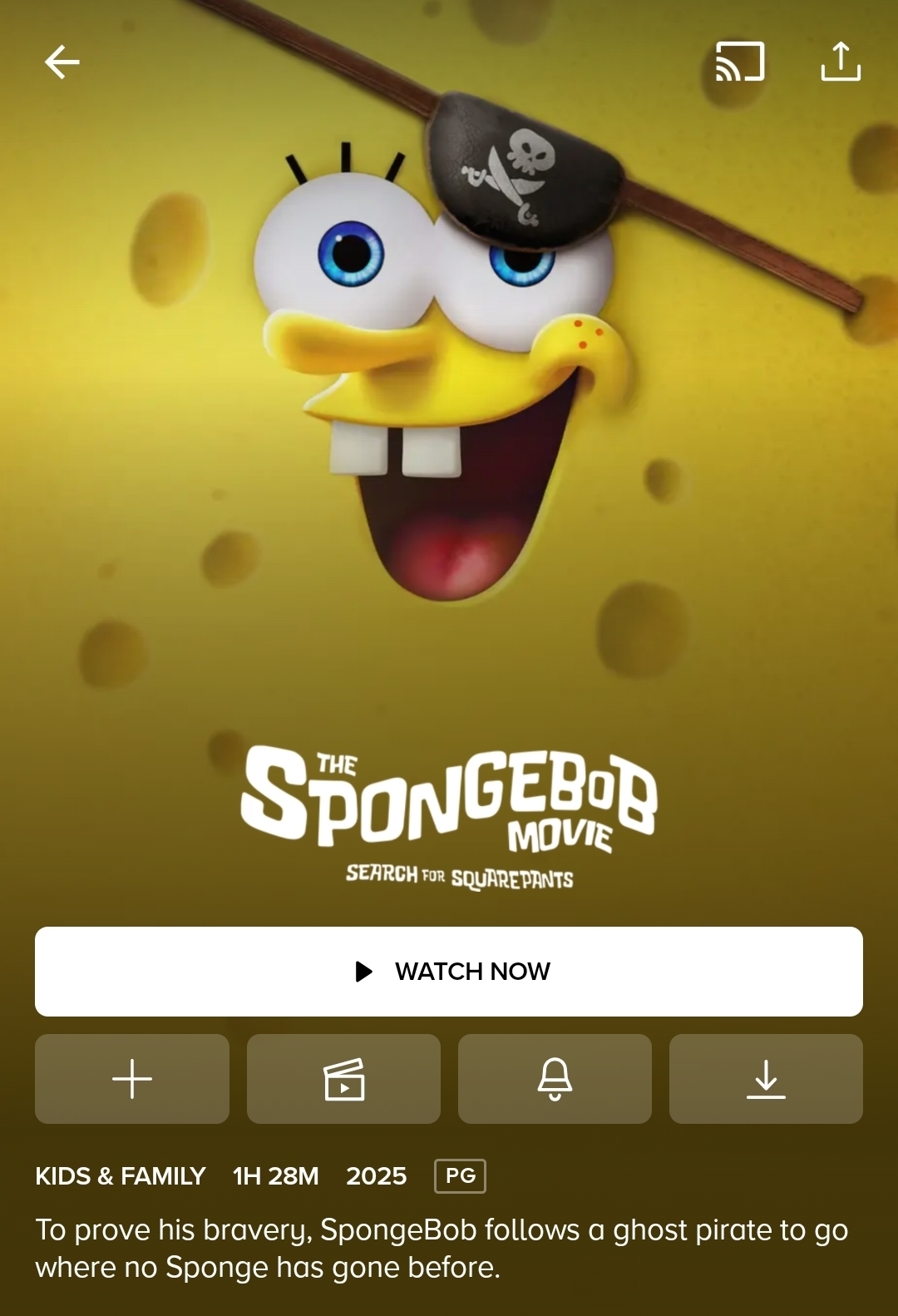Start playback with Watch Now
Viewport: 898px width, 1316px height.
tap(449, 972)
